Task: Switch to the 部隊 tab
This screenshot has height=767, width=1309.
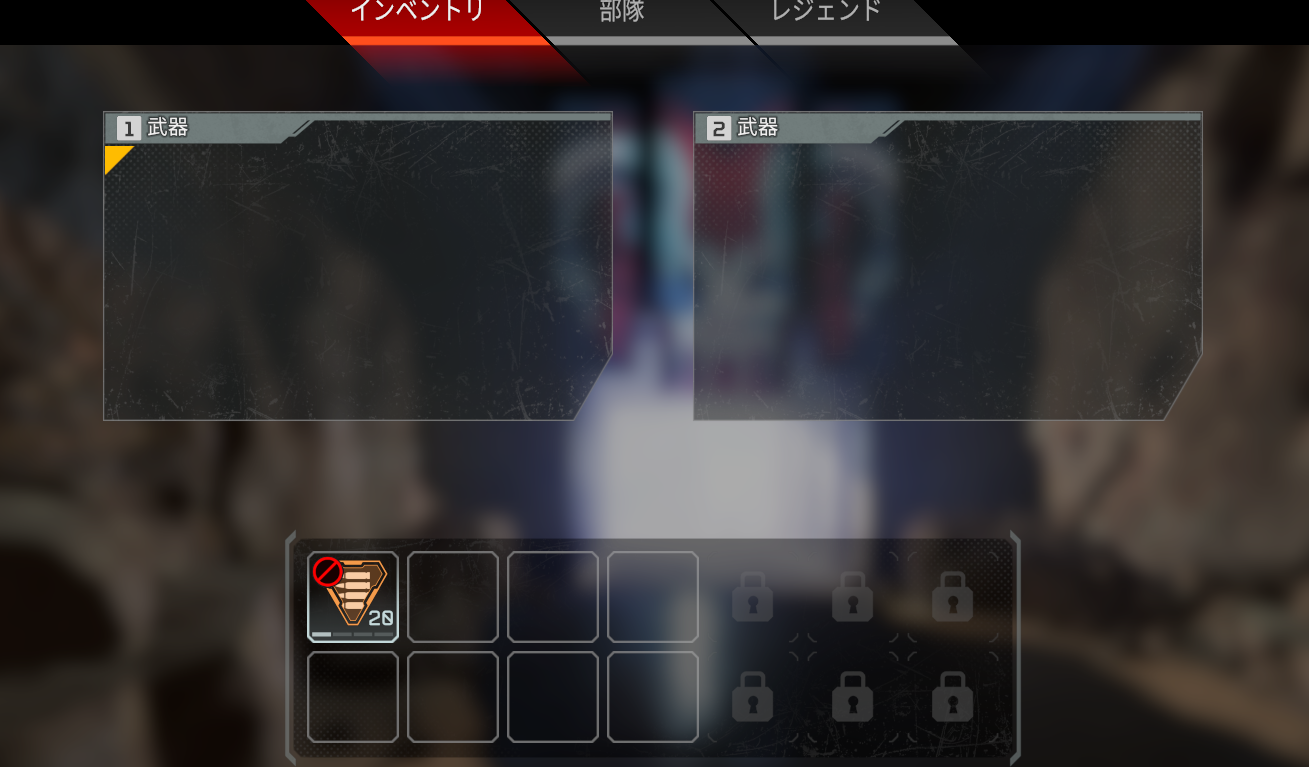Action: 622,14
